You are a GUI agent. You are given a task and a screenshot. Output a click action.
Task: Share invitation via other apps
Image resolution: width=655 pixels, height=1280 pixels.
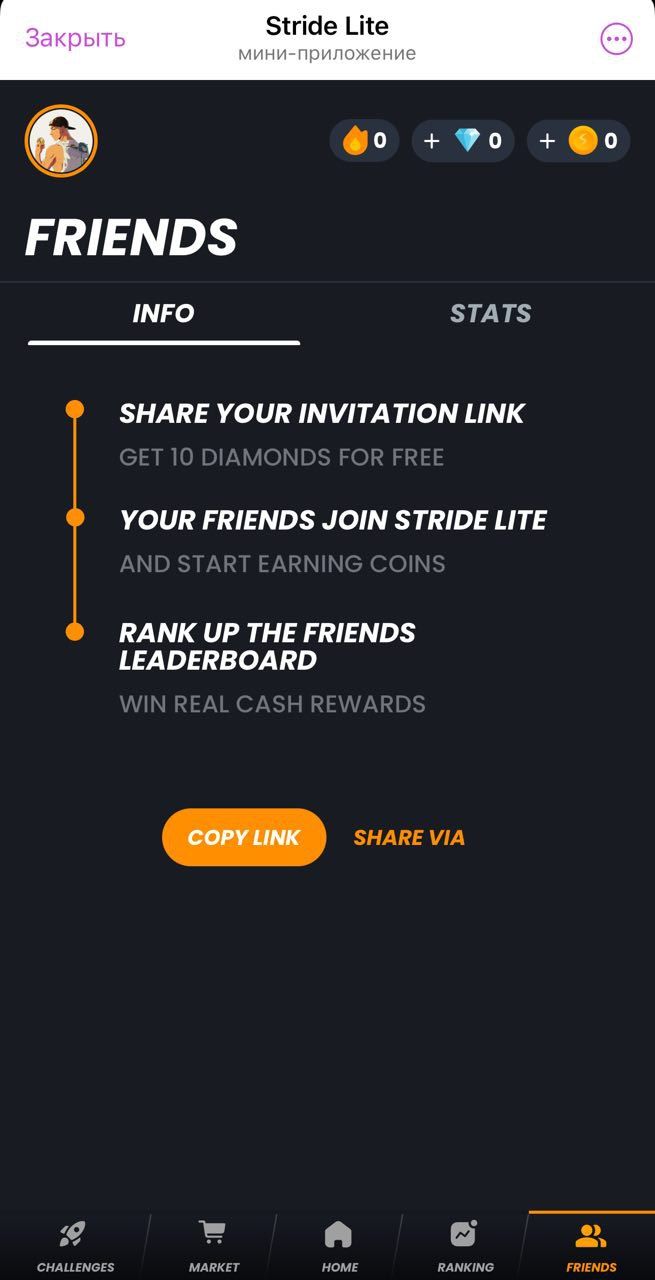pos(409,837)
